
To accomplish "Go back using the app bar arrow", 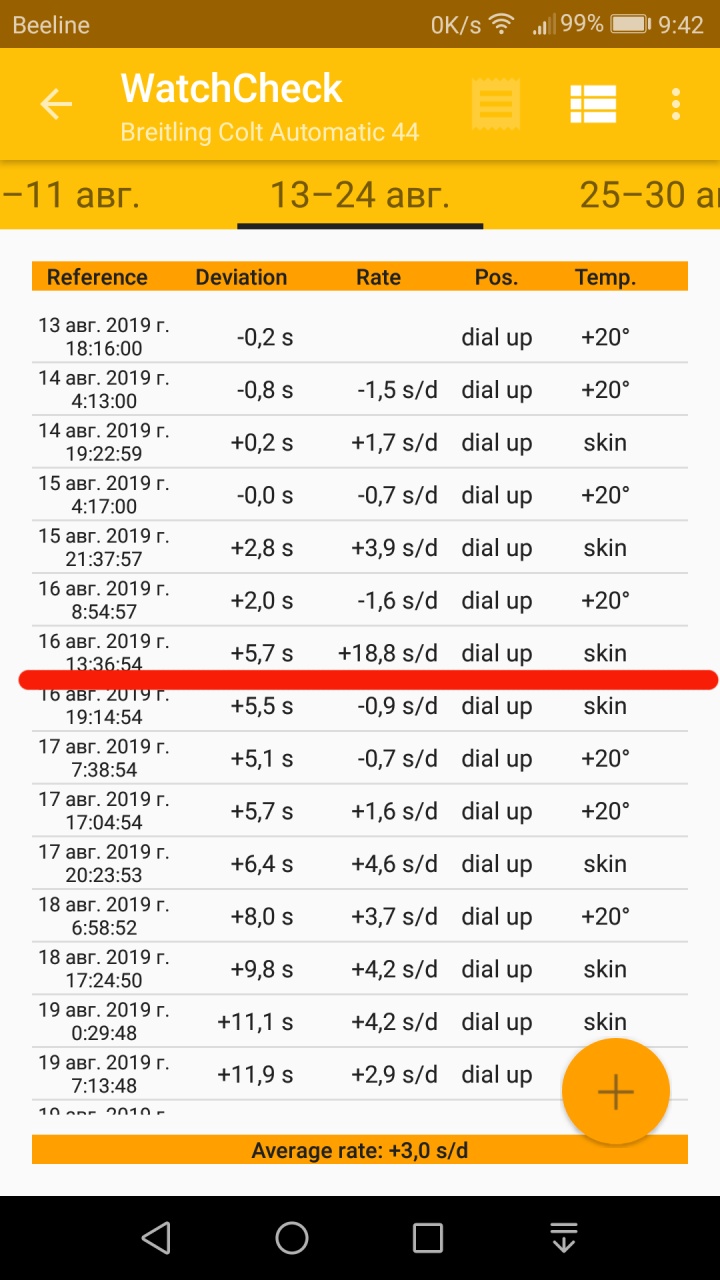I will pos(56,104).
